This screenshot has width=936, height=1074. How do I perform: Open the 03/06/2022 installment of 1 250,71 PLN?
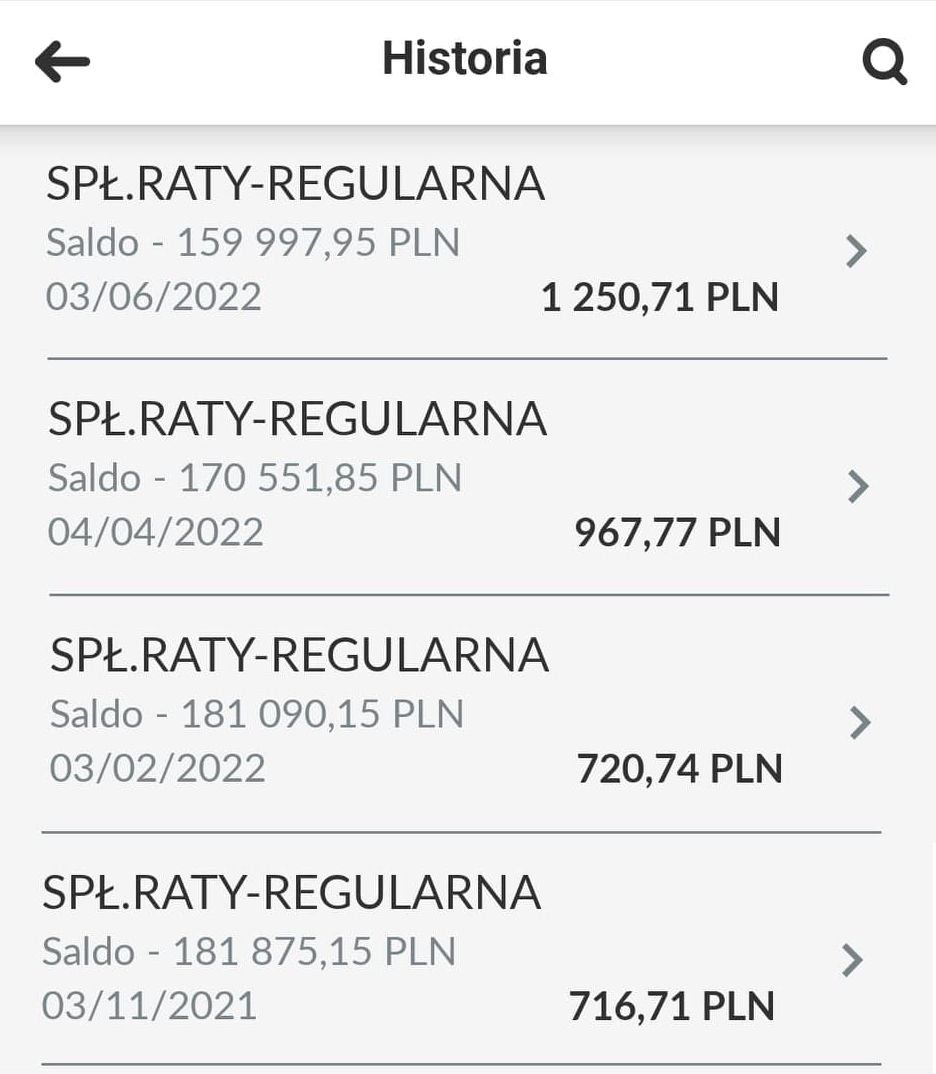pyautogui.click(x=466, y=242)
